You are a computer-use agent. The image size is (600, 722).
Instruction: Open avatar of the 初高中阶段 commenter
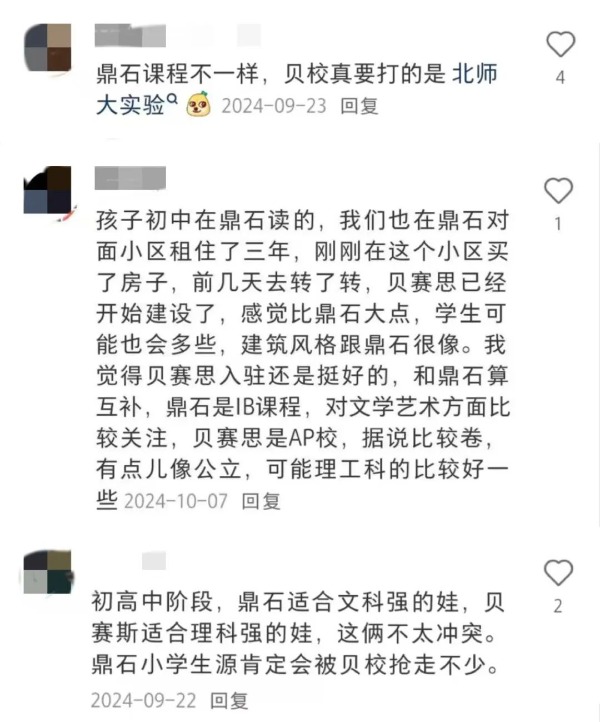pos(47,573)
